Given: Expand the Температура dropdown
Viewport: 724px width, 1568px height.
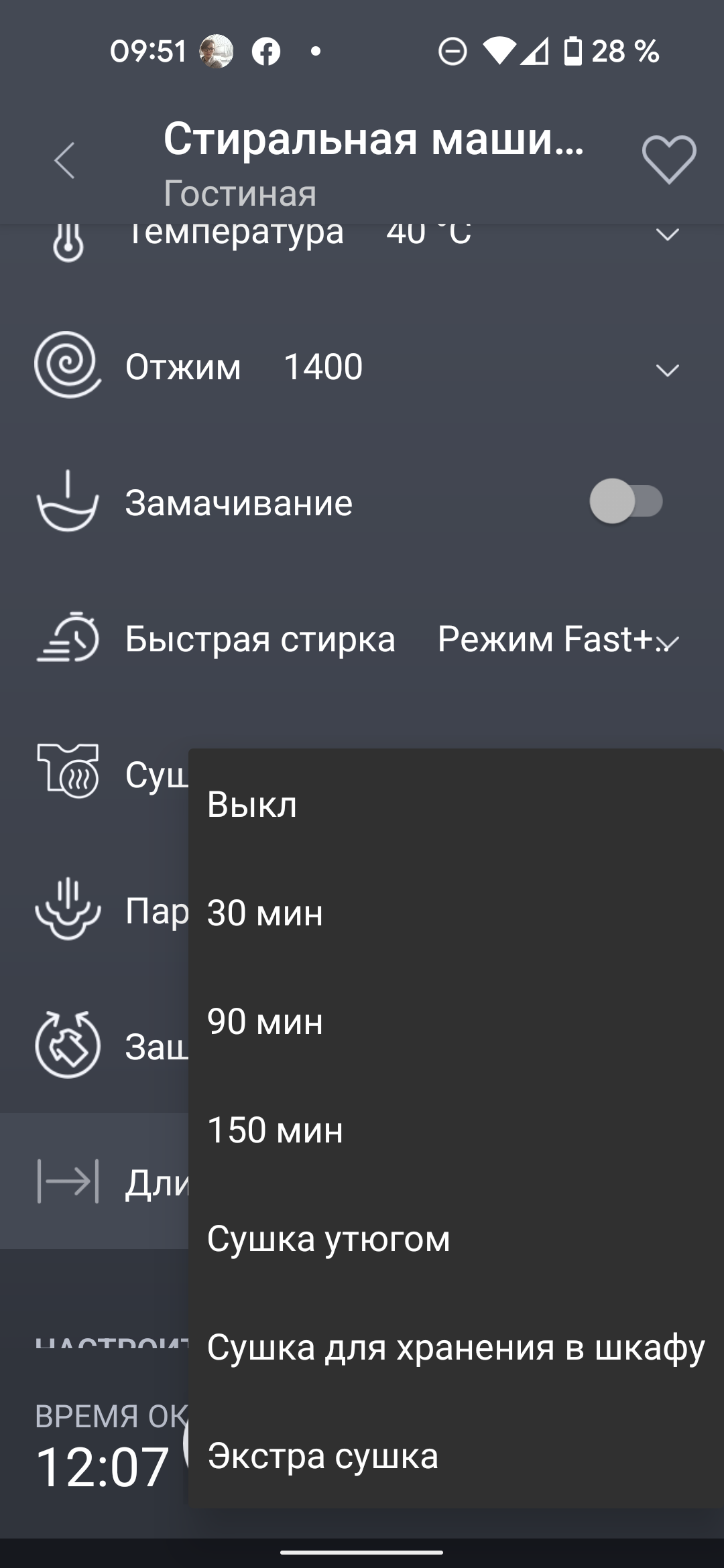Looking at the screenshot, I should [x=667, y=235].
